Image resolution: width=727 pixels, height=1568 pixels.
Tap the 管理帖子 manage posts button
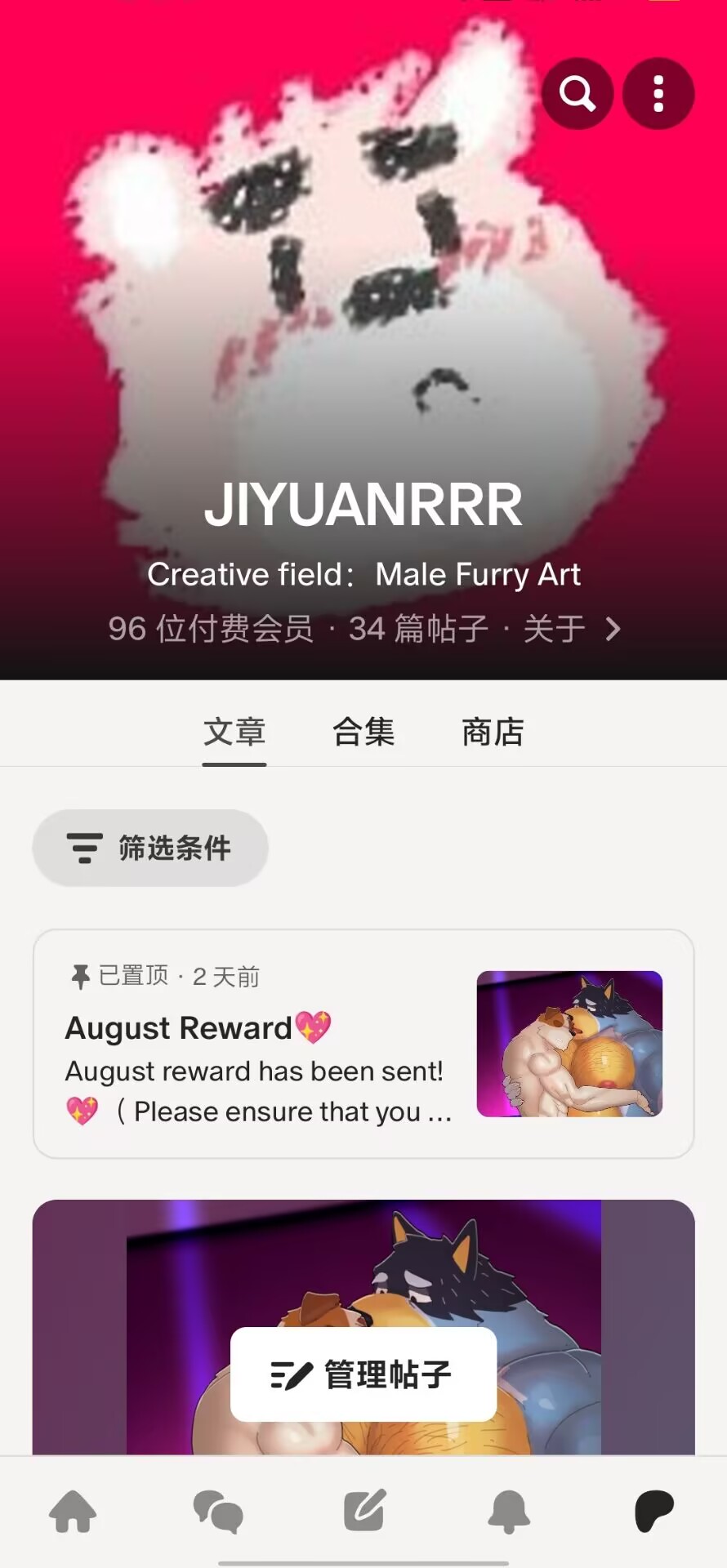(x=363, y=1374)
